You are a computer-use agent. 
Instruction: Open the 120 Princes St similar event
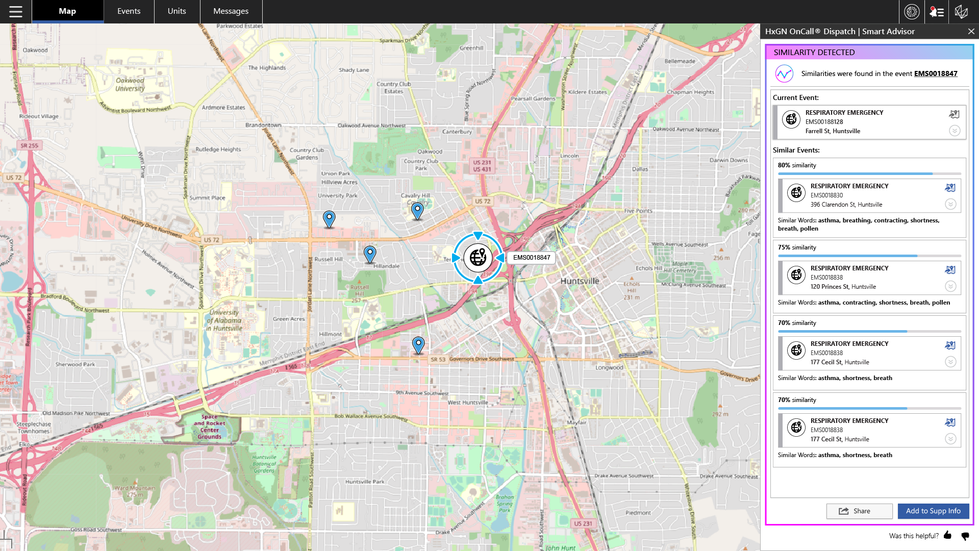tap(865, 277)
